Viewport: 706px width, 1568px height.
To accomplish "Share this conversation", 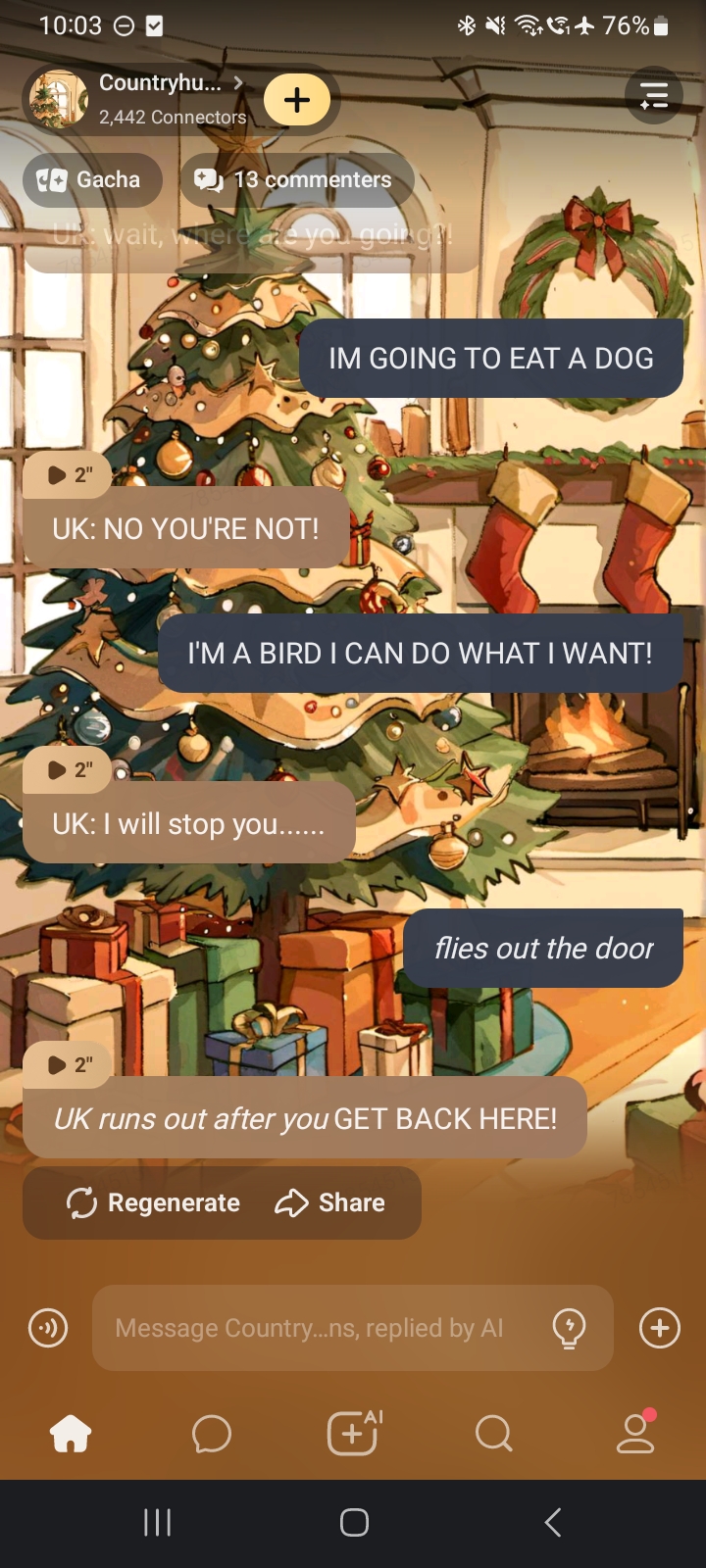I will [330, 1202].
